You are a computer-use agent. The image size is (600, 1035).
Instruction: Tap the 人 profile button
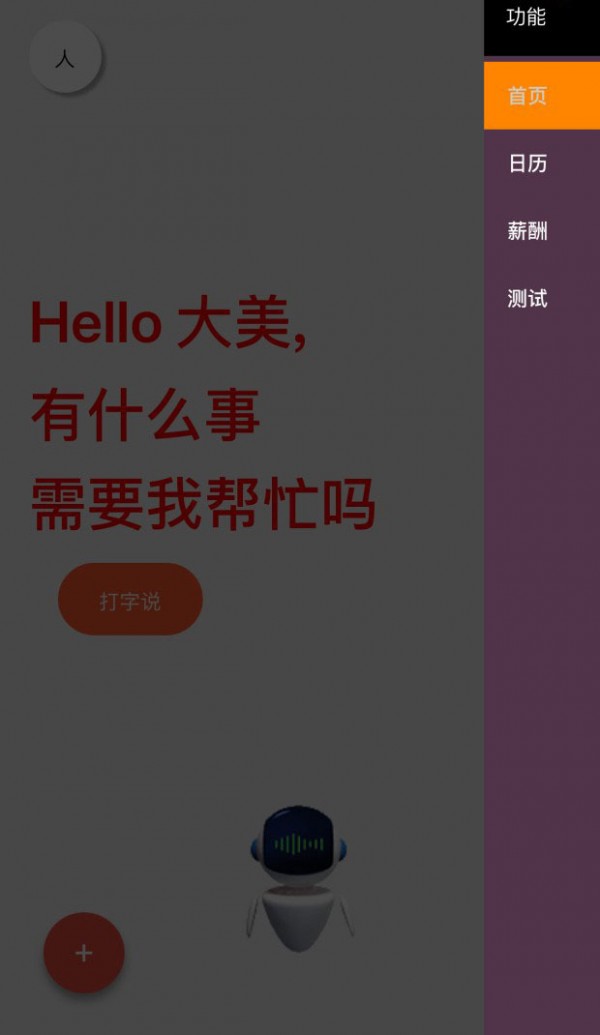(65, 58)
